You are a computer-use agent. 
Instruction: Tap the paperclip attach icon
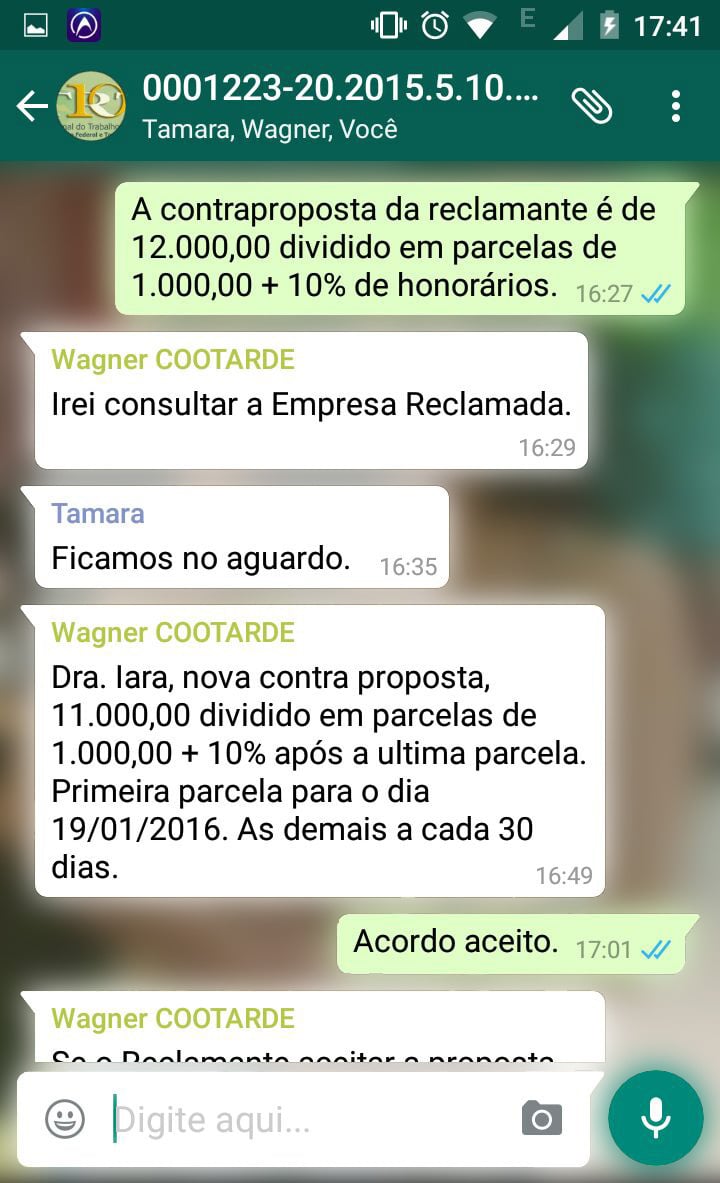[x=591, y=105]
